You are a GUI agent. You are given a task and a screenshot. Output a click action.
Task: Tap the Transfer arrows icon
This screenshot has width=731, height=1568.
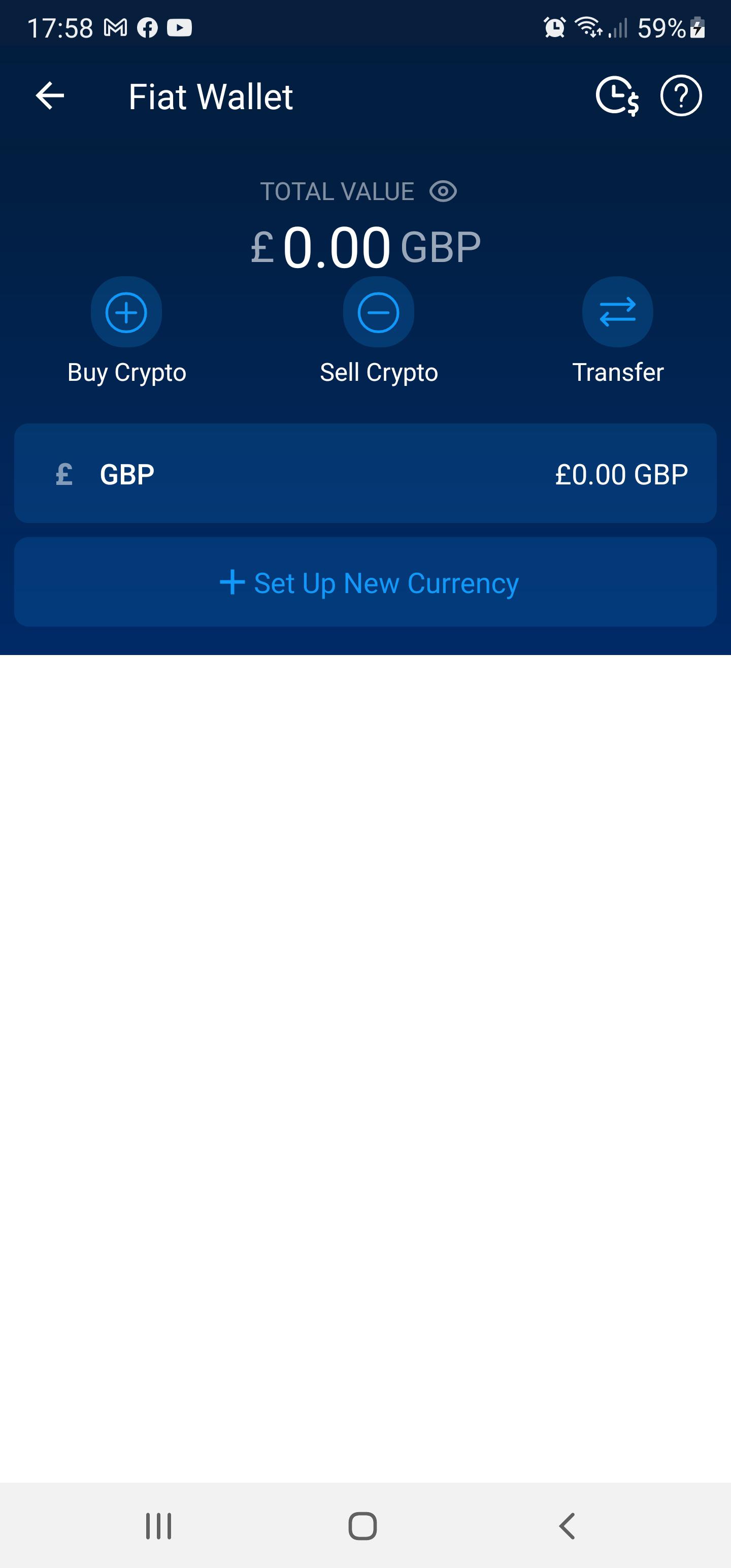click(x=618, y=312)
